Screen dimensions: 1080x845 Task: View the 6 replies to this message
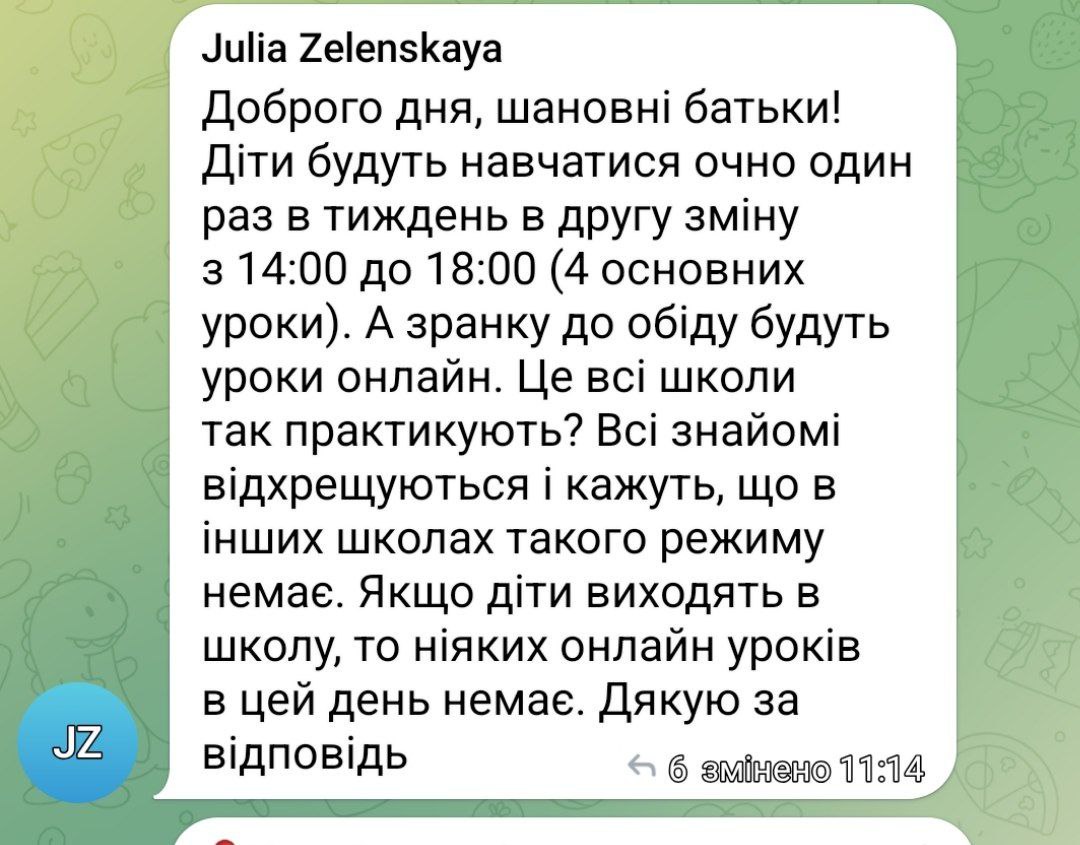pos(661,769)
